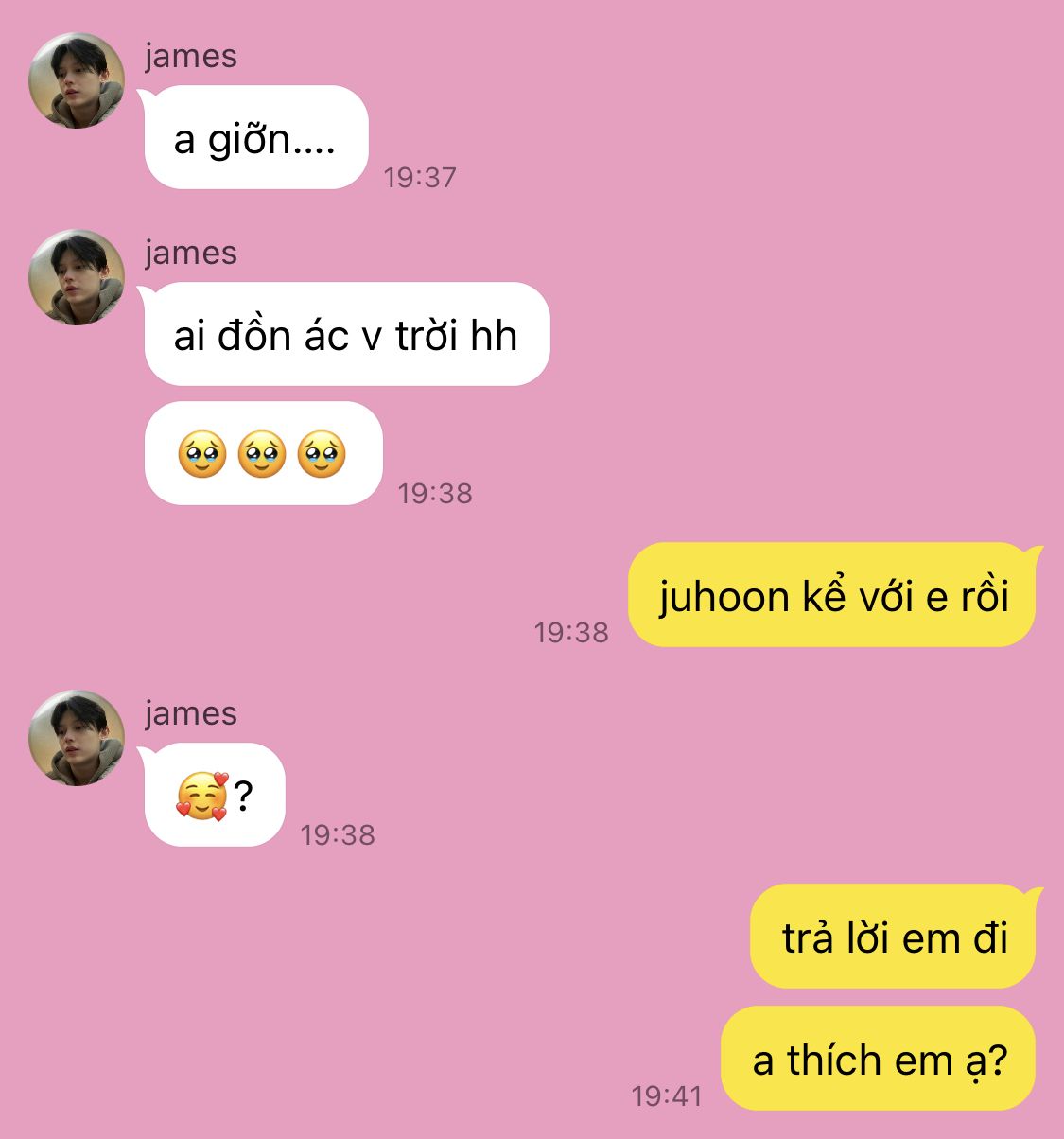This screenshot has height=1139, width=1064.
Task: View james's profile photo next to "ai đồn ác"
Action: coord(77,277)
